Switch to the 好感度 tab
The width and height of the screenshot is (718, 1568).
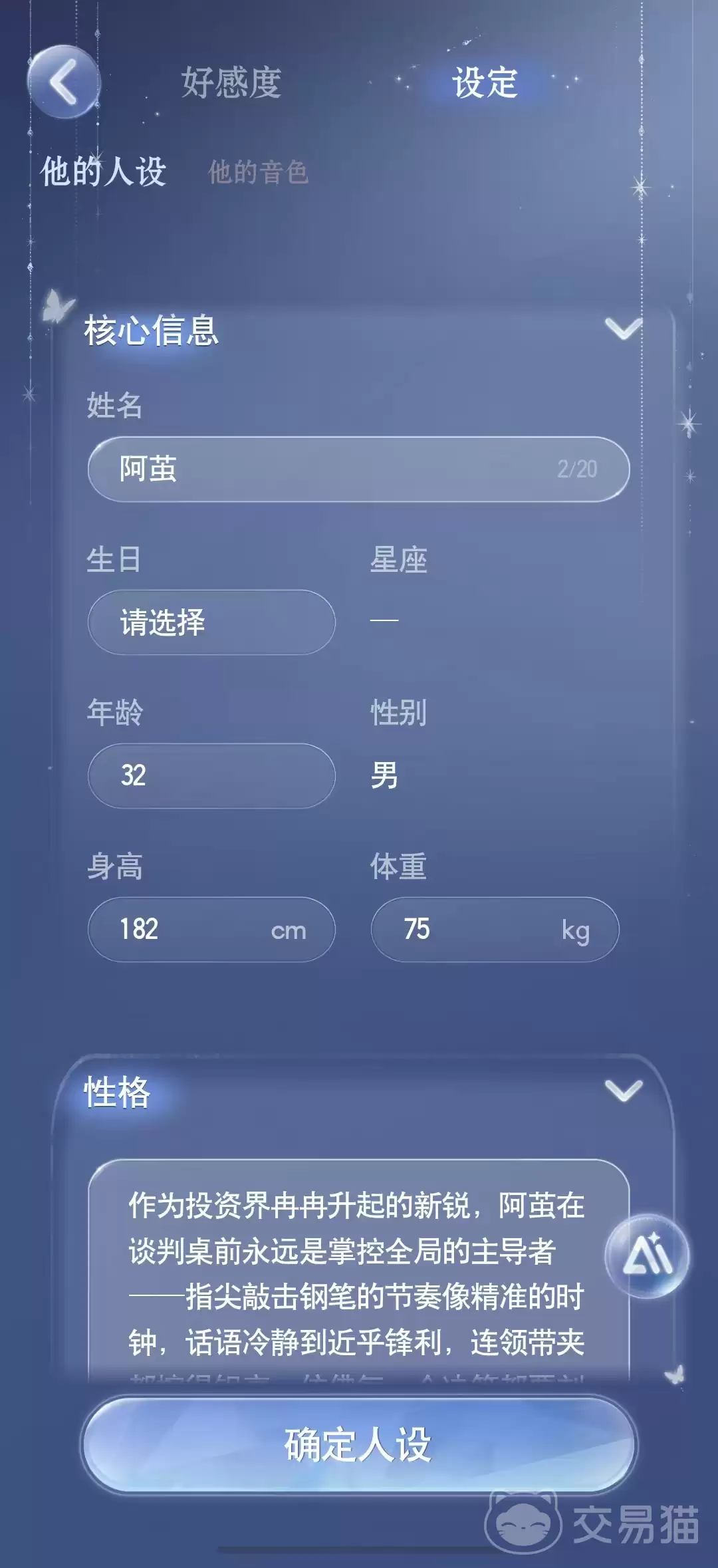231,83
